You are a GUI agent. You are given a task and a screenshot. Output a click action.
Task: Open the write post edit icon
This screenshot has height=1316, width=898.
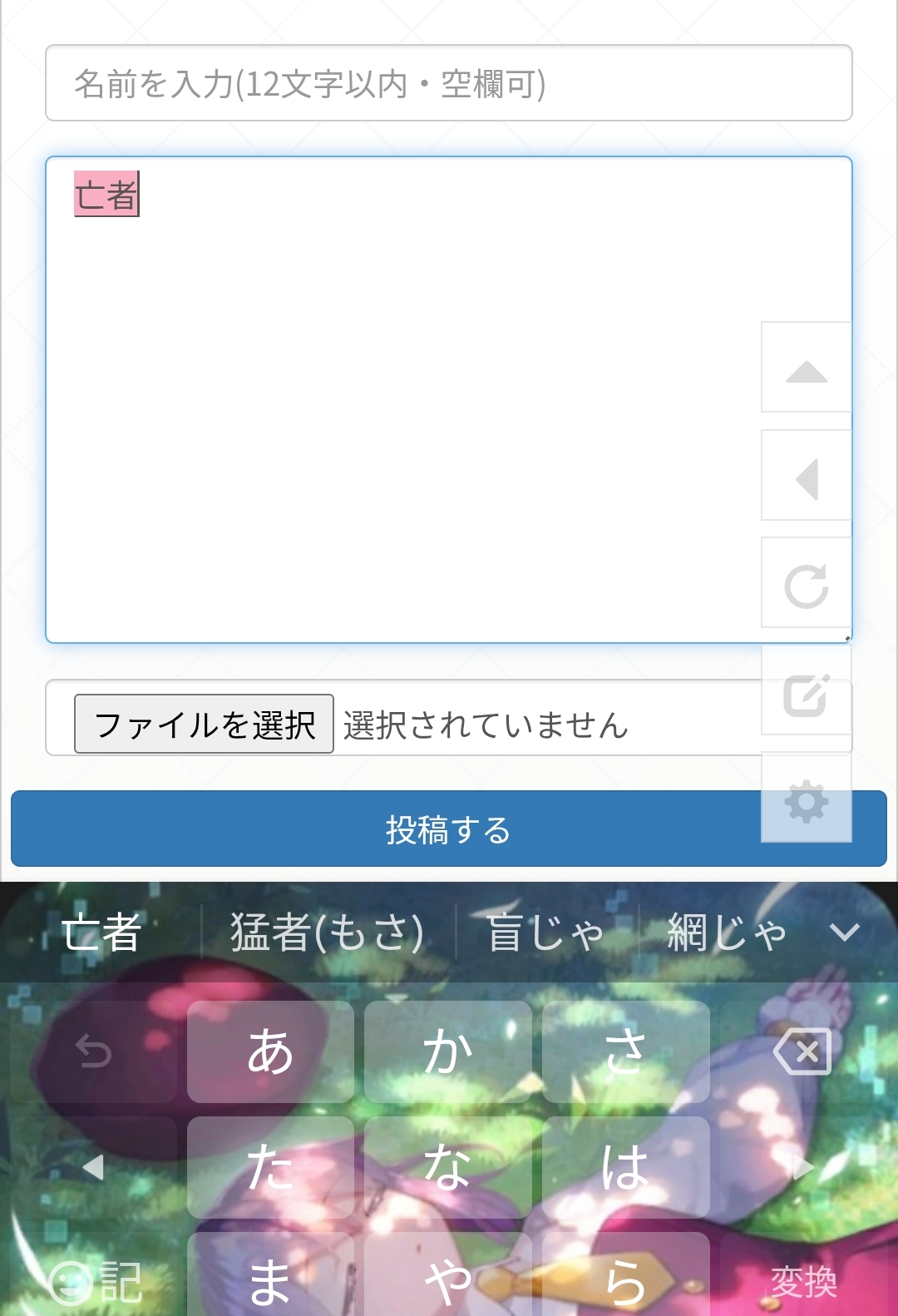tap(806, 692)
